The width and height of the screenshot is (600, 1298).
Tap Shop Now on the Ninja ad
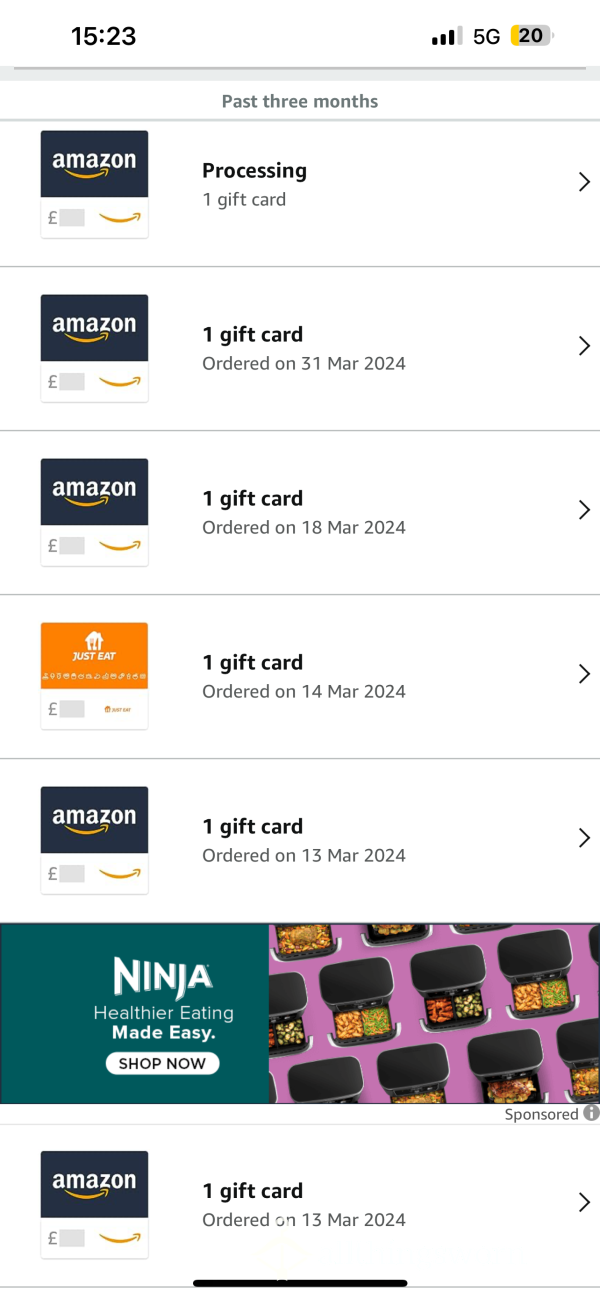pos(162,1063)
